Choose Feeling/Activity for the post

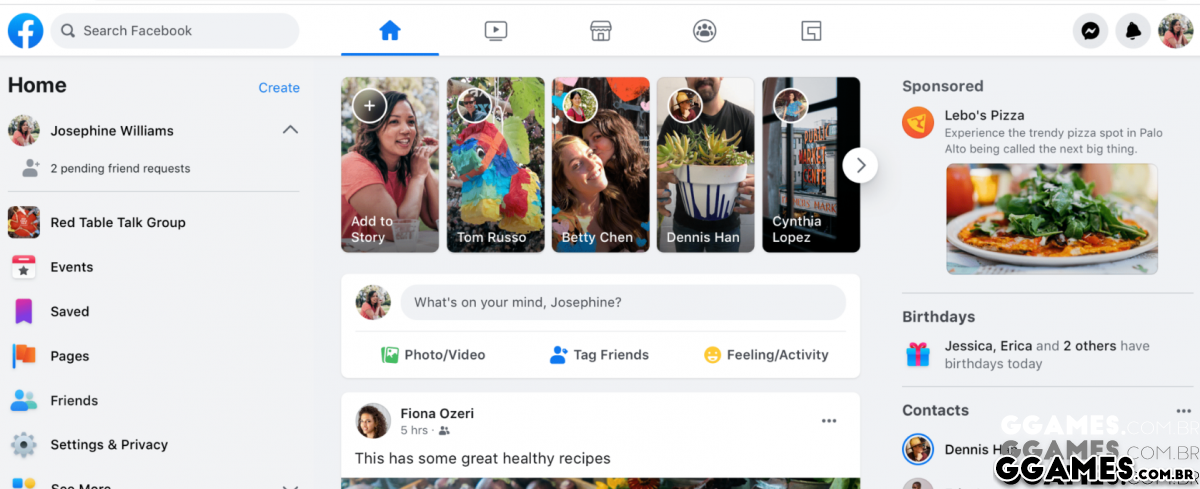click(766, 355)
